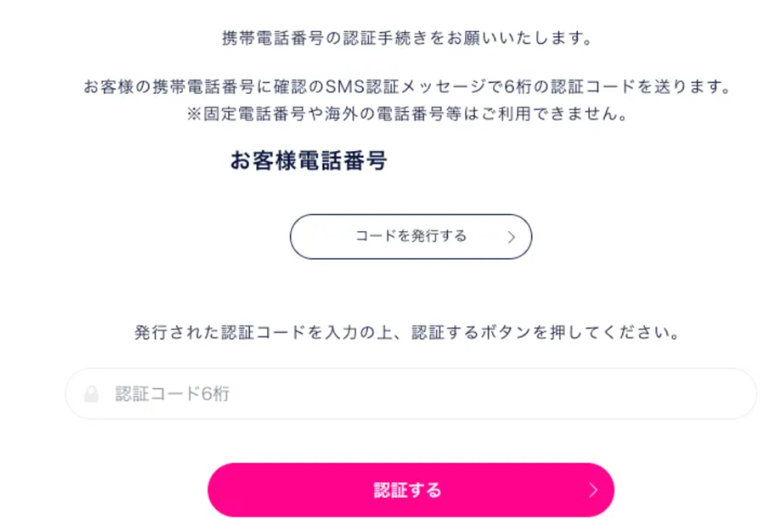The width and height of the screenshot is (777, 532).
Task: Focus the 認証コード6桁 input field
Action: [x=410, y=394]
